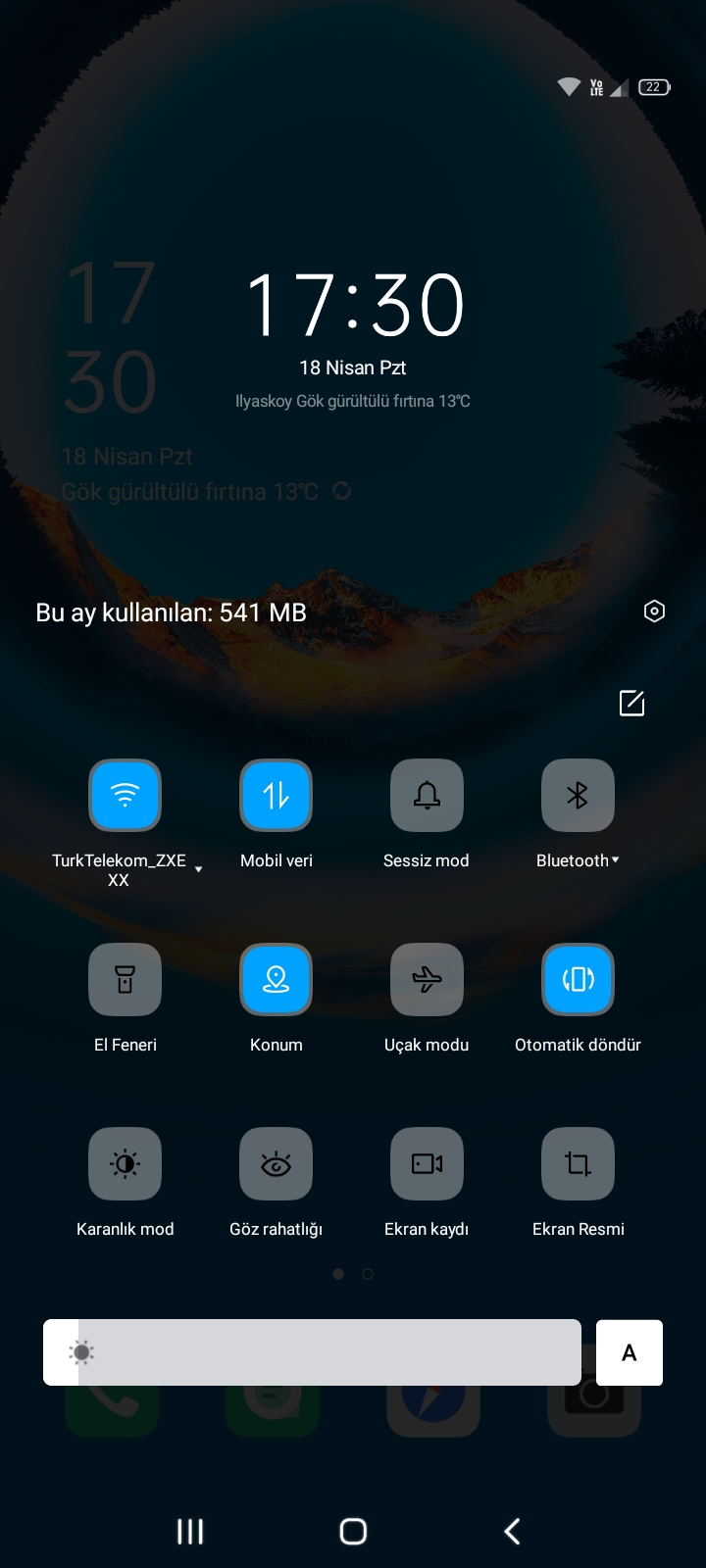This screenshot has height=1568, width=706.
Task: Turn off Otomatik döndür
Action: click(578, 979)
